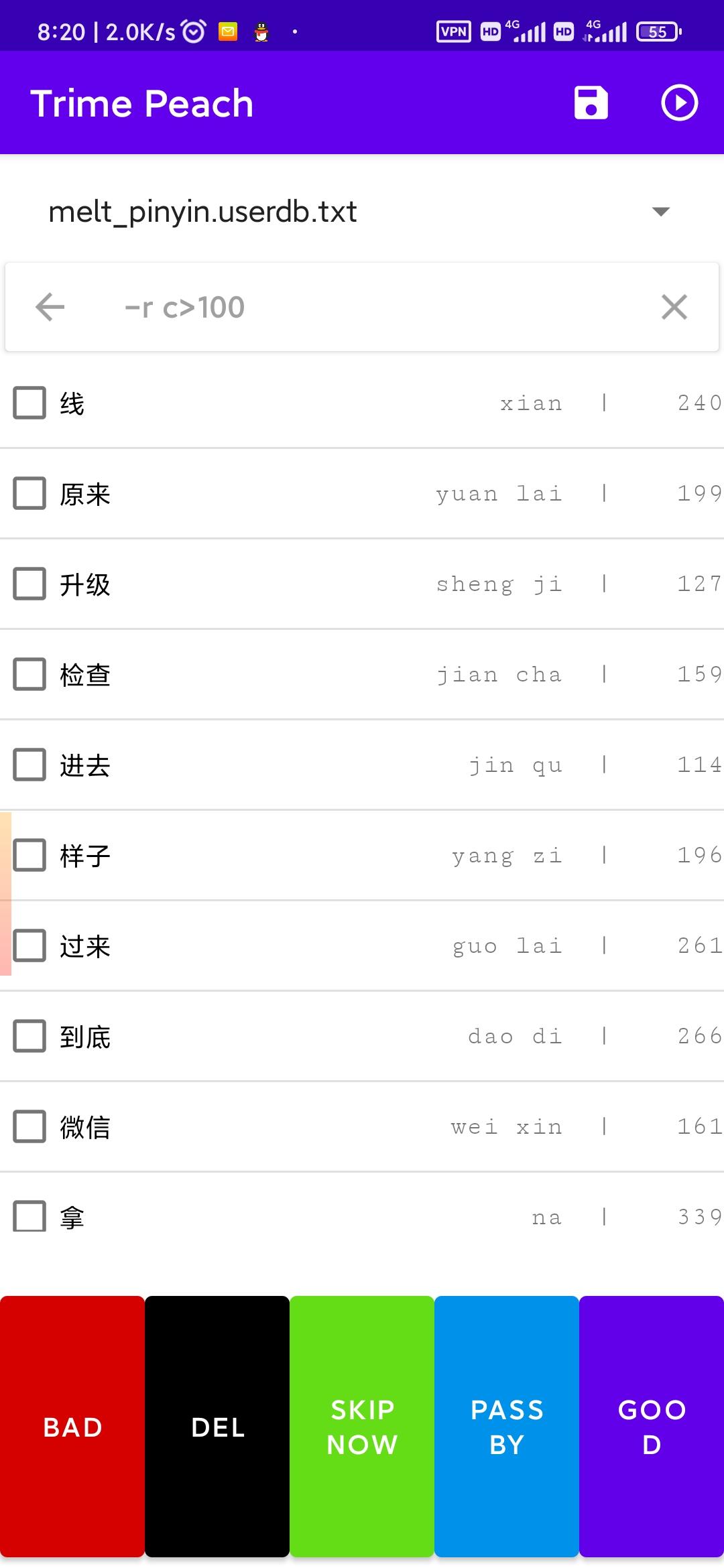Image resolution: width=724 pixels, height=1568 pixels.
Task: Expand the melt_pinyin.userdb.txt file dropdown
Action: 660,212
